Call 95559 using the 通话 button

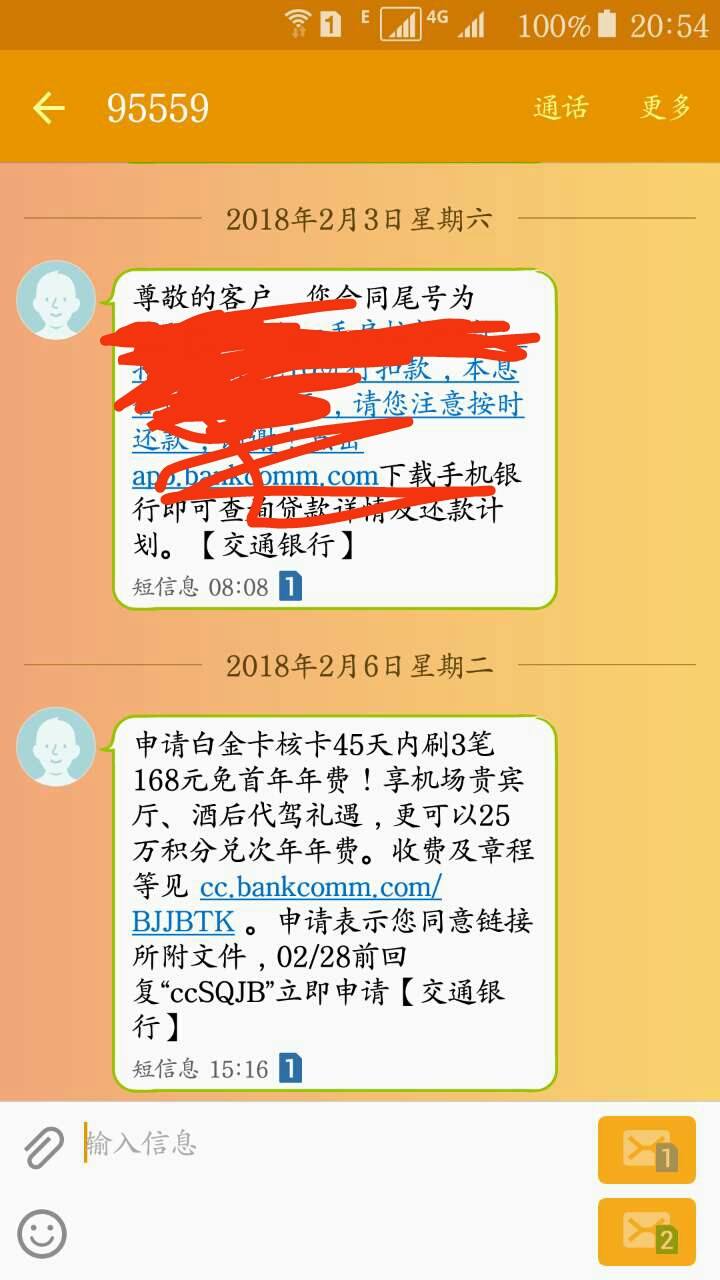point(561,108)
